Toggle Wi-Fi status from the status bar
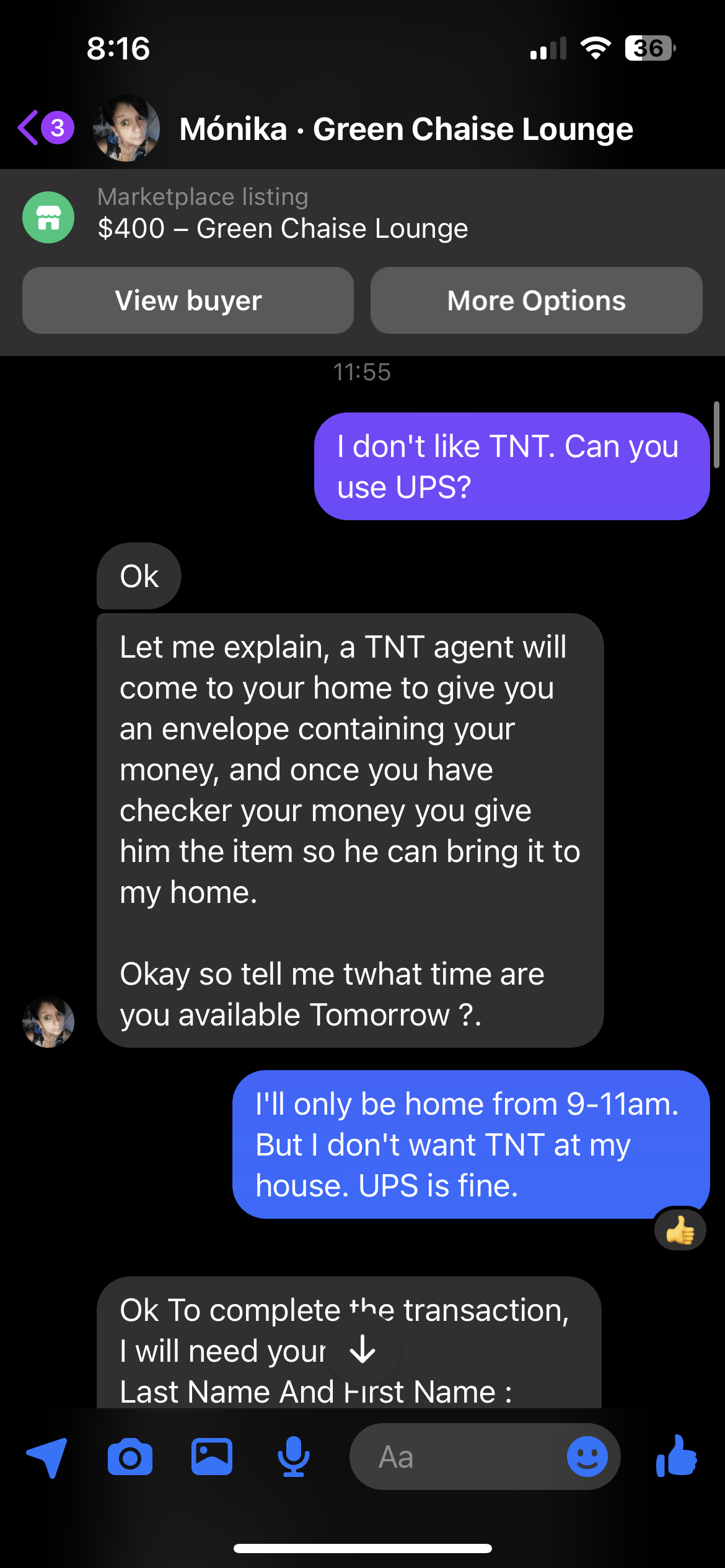The width and height of the screenshot is (725, 1568). [x=595, y=48]
